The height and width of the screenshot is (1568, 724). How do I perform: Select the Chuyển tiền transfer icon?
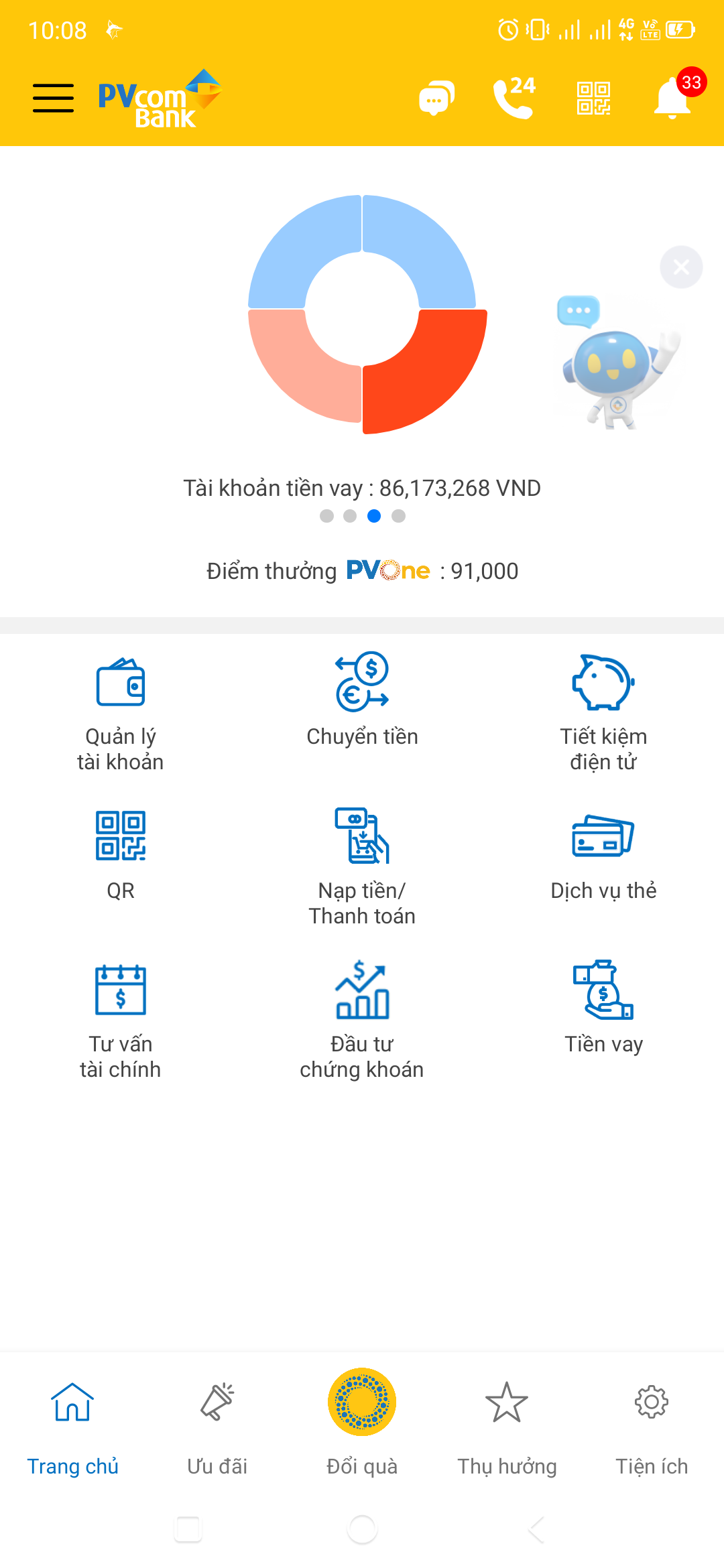[362, 683]
